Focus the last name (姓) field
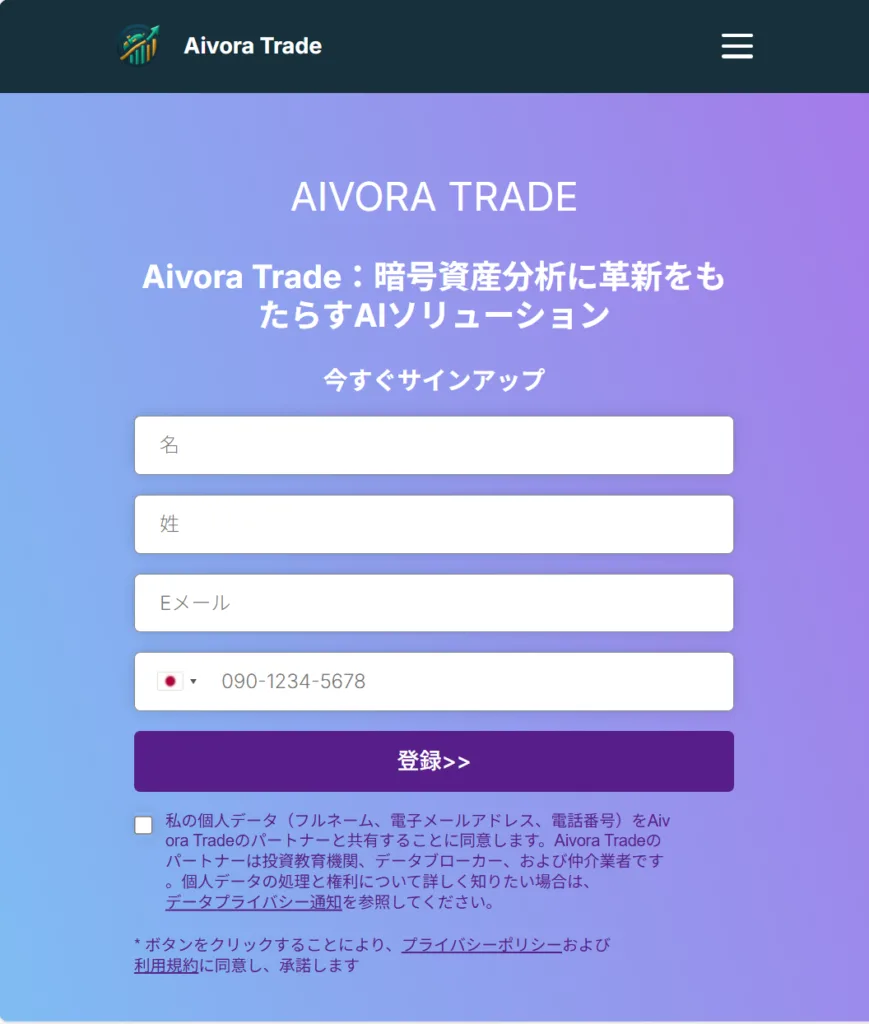Screen dimensions: 869x1024 pos(433,524)
